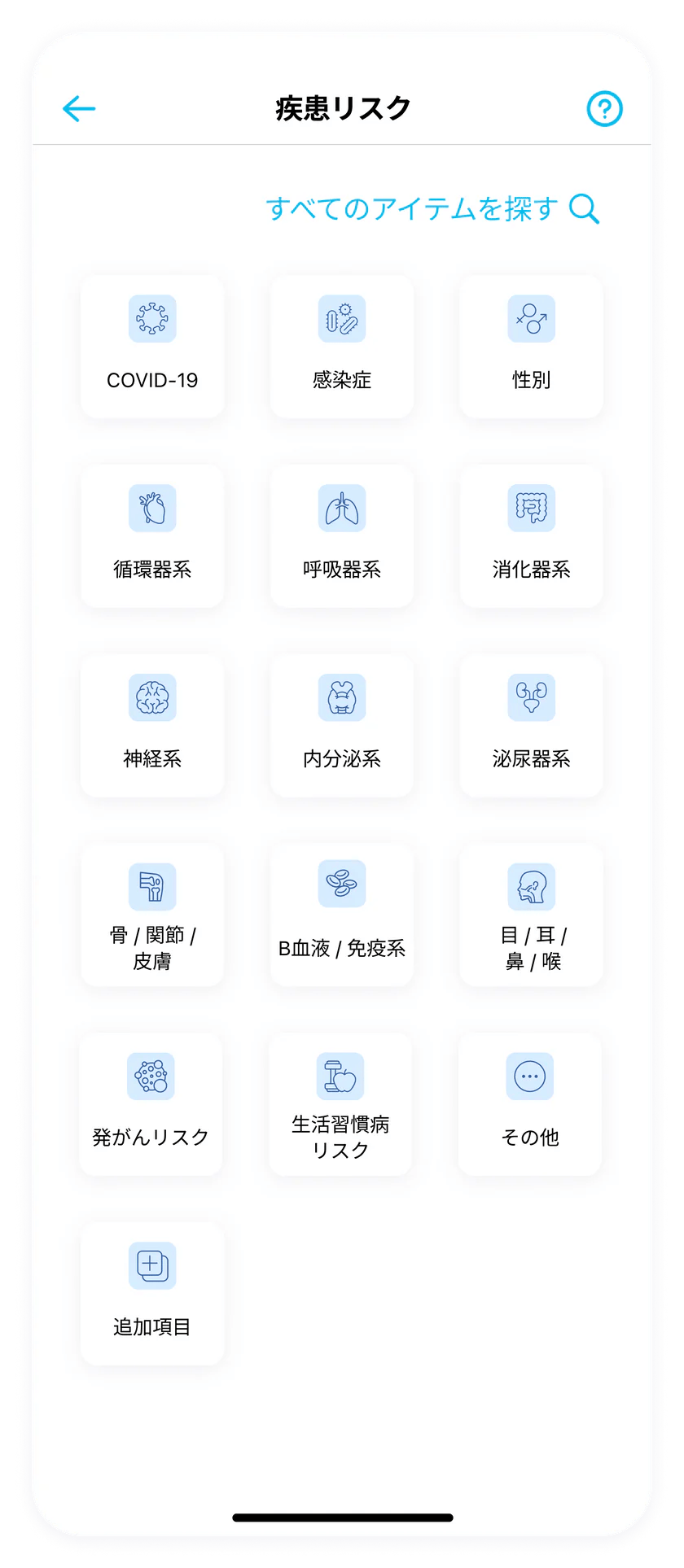This screenshot has width=684, height=1568.
Task: Tap すべてのアイテムを探す search link
Action: (x=432, y=209)
